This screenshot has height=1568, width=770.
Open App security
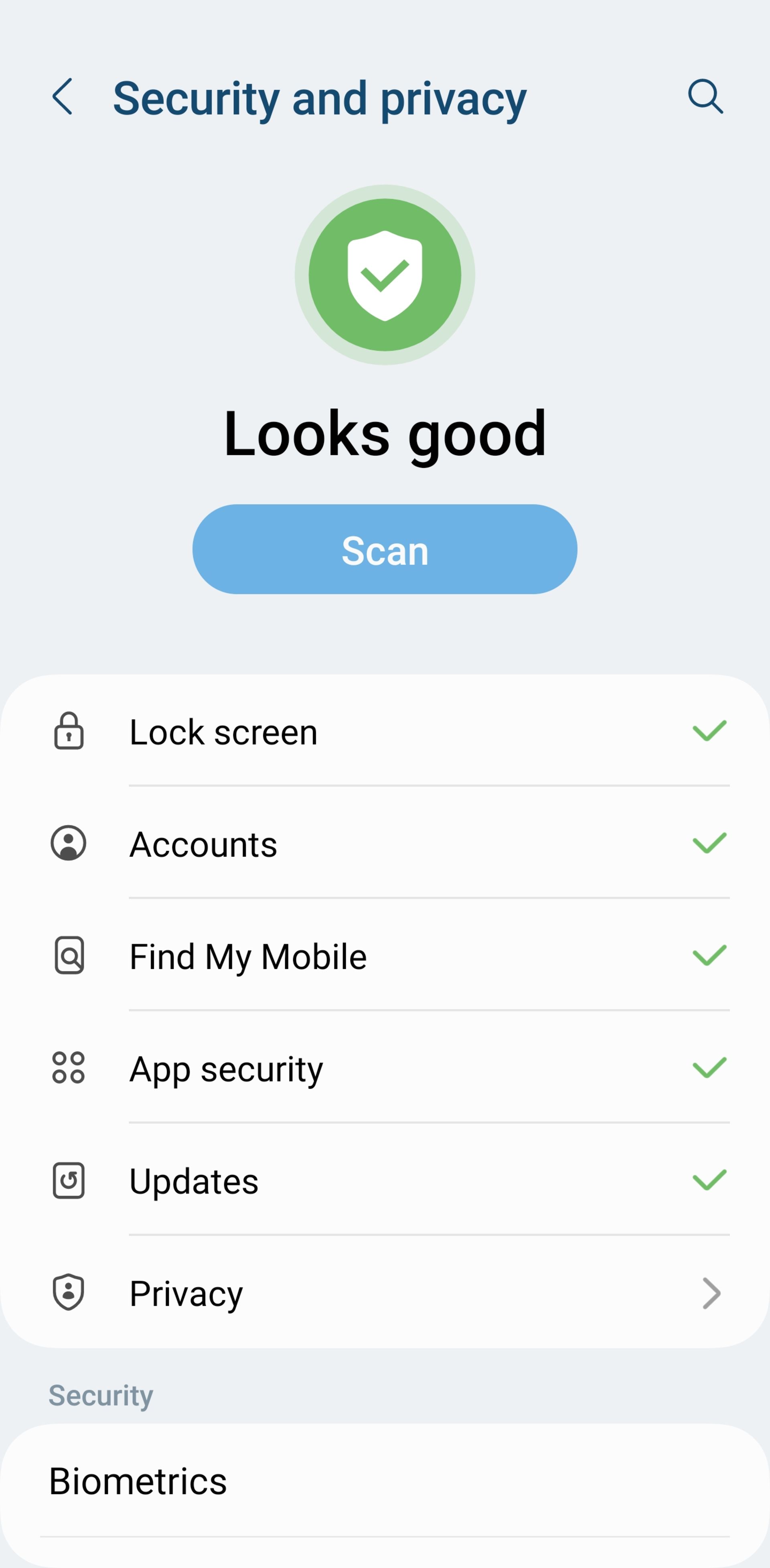click(385, 1068)
